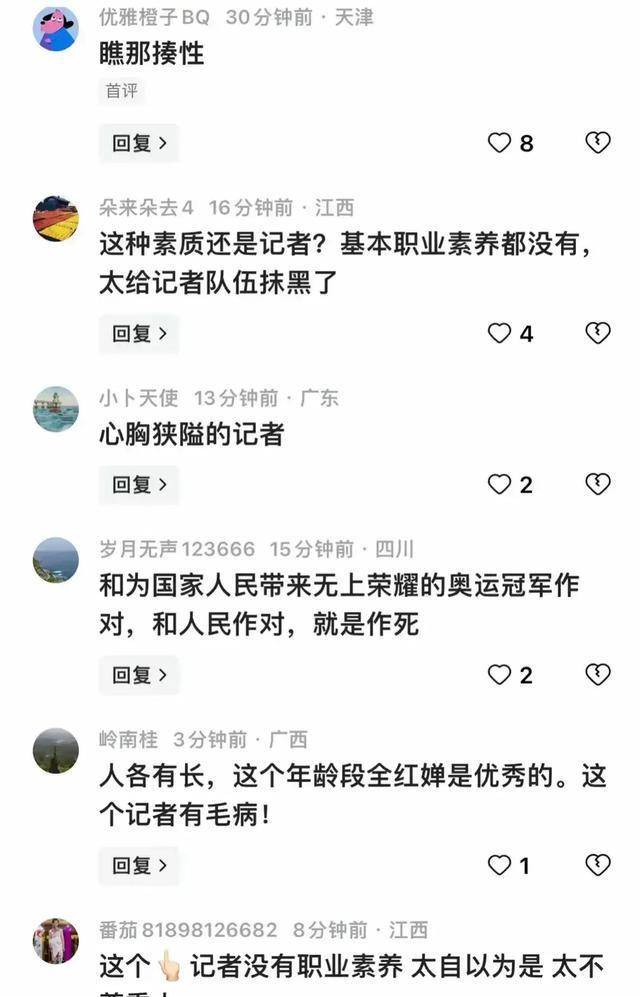
Task: Dislike the comment by 岭南桂
Action: (597, 865)
